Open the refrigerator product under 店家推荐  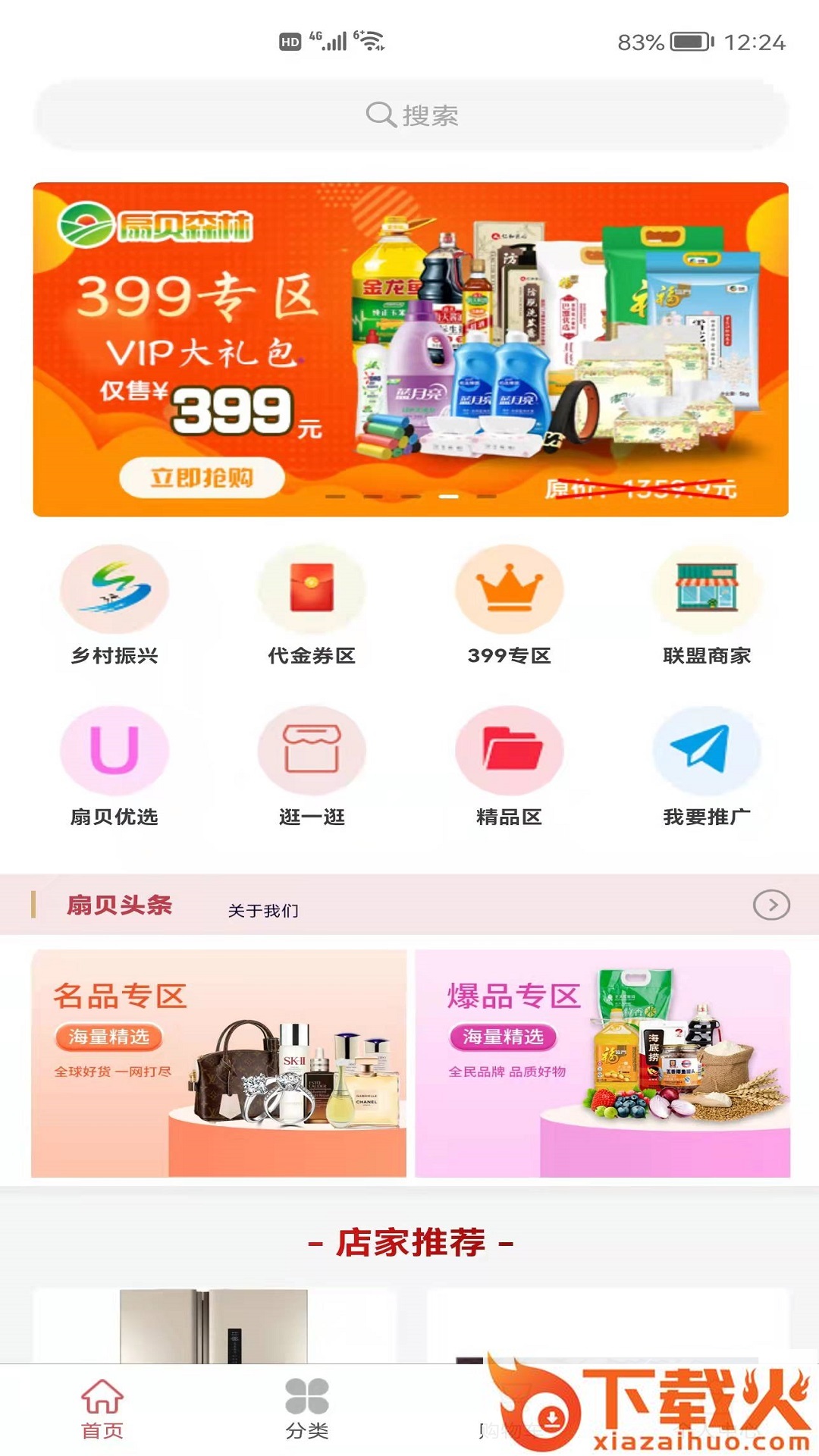coord(214,1326)
